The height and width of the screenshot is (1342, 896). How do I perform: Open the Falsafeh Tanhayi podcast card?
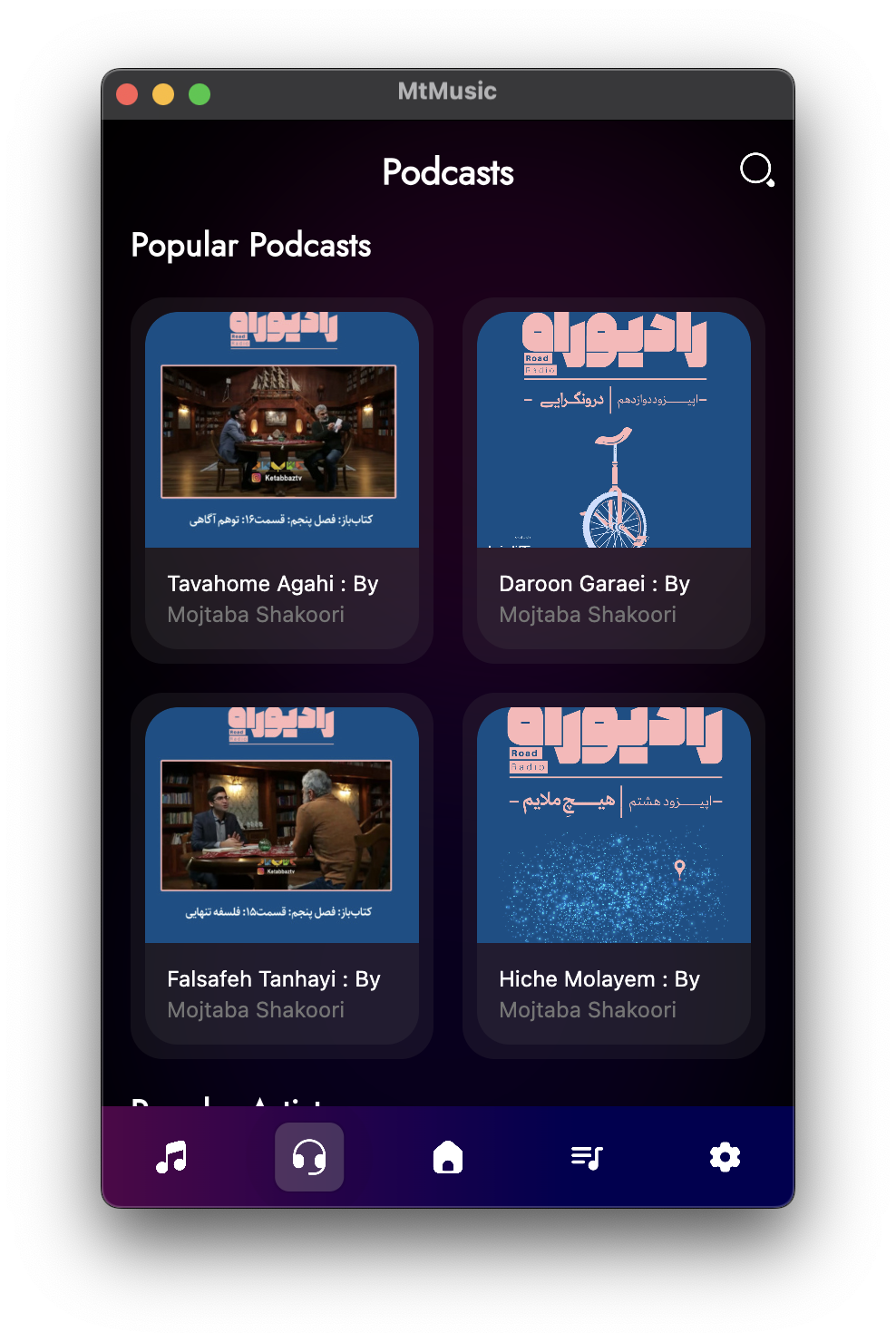click(x=281, y=875)
